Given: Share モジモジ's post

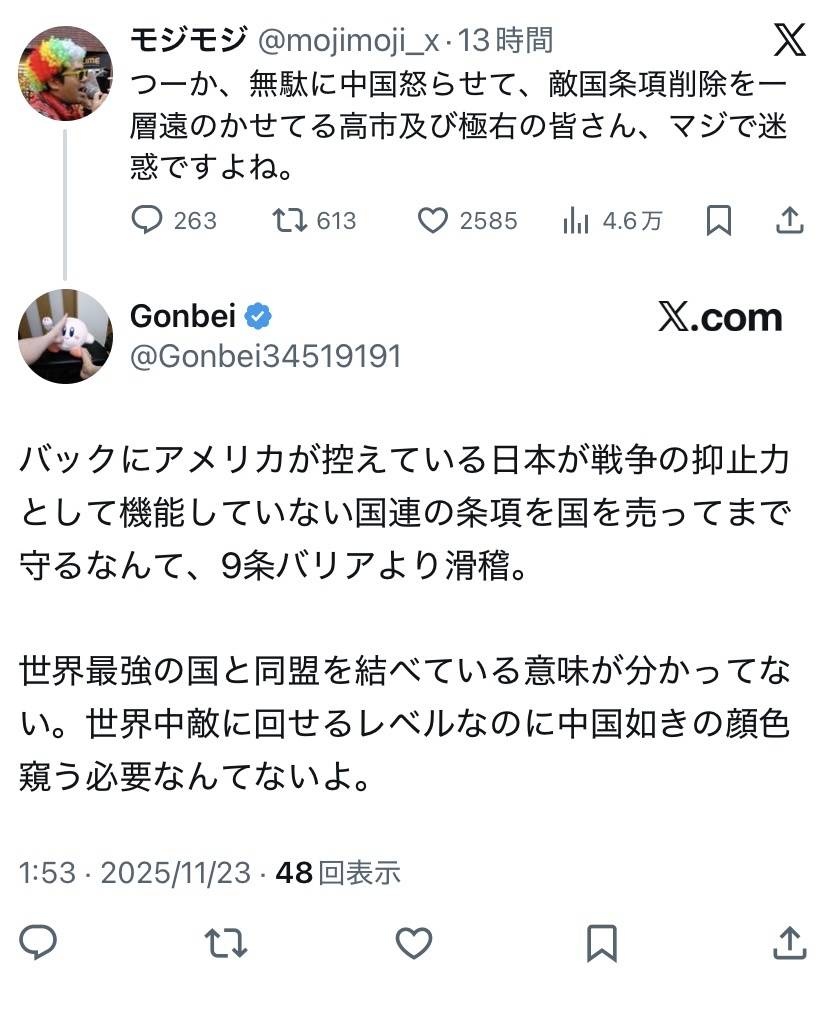Looking at the screenshot, I should (x=790, y=220).
